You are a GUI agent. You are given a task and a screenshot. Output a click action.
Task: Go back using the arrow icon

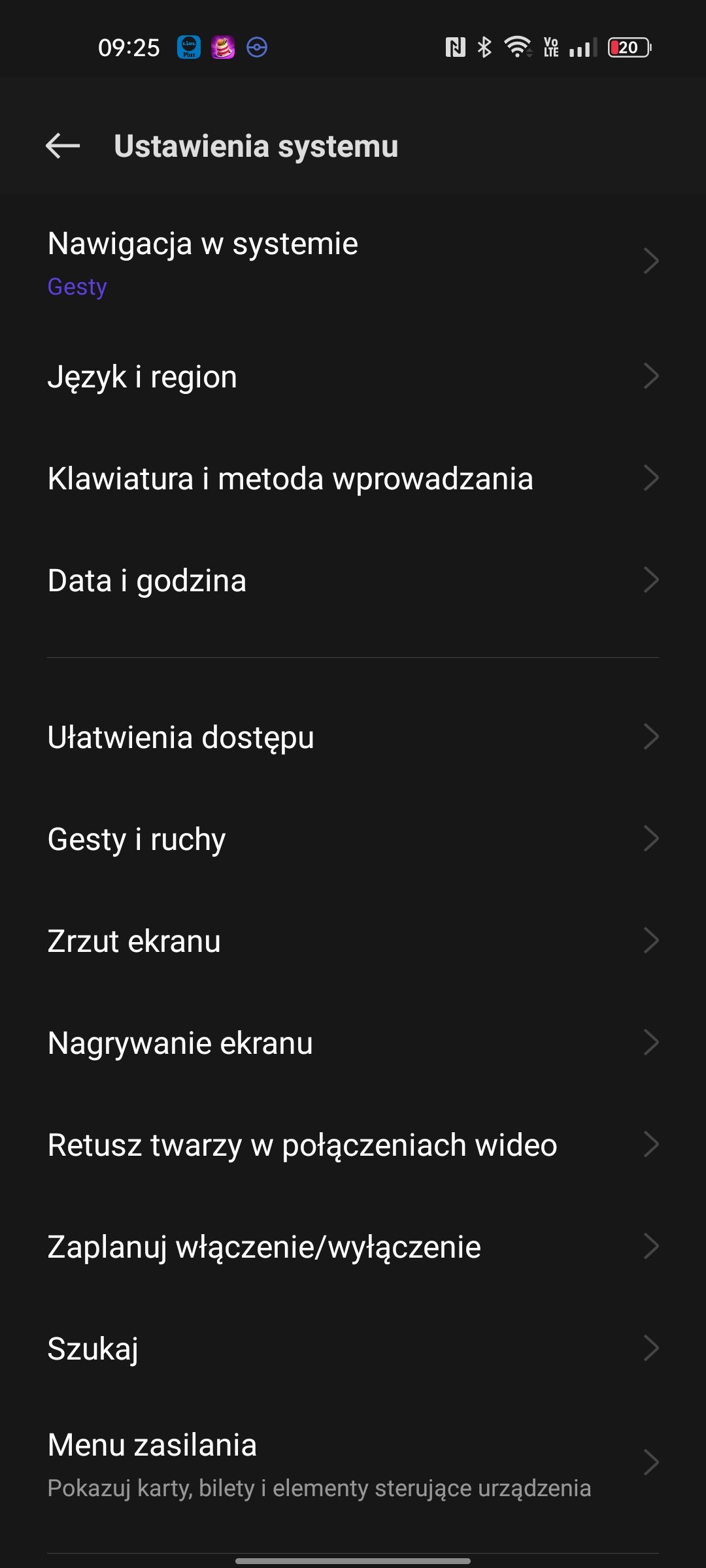click(x=63, y=146)
